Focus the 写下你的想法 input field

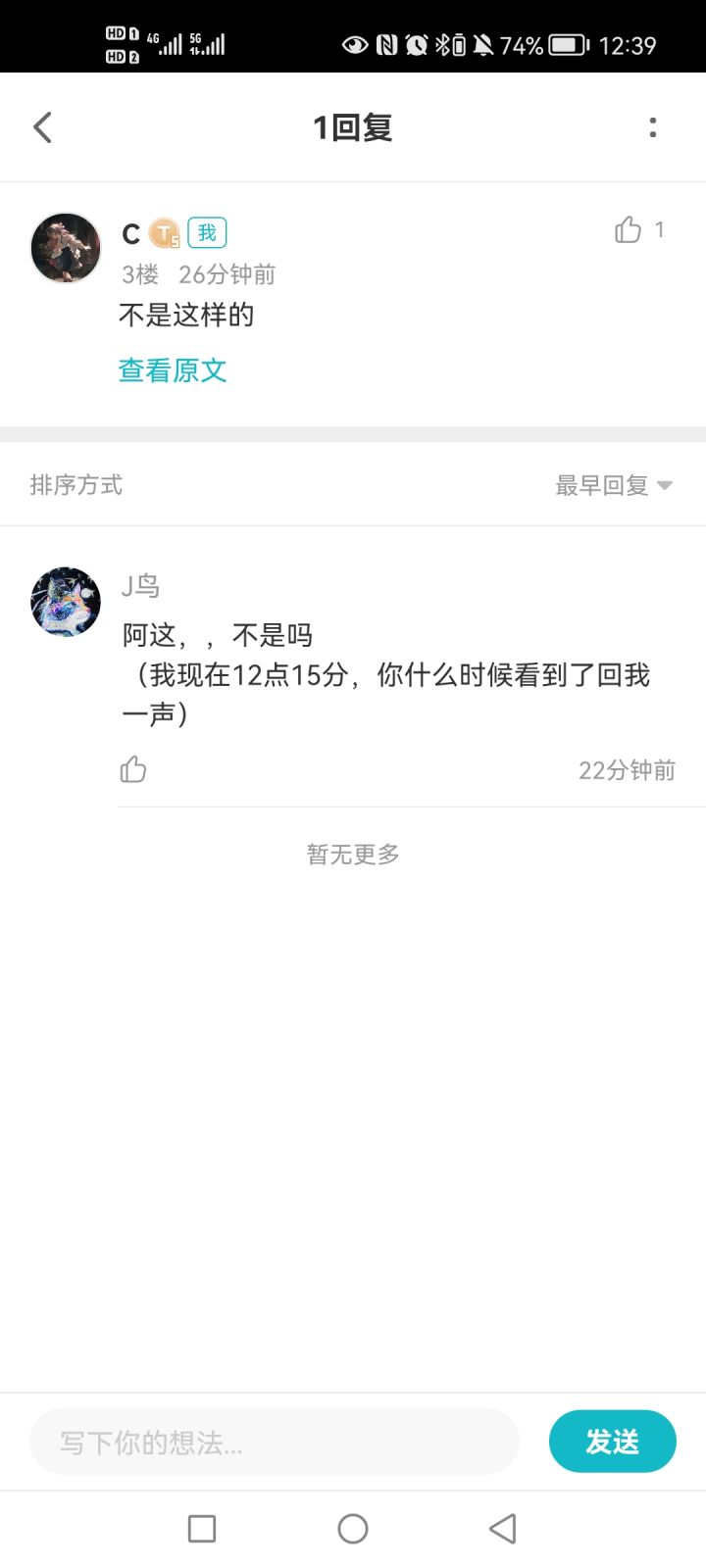[275, 1442]
